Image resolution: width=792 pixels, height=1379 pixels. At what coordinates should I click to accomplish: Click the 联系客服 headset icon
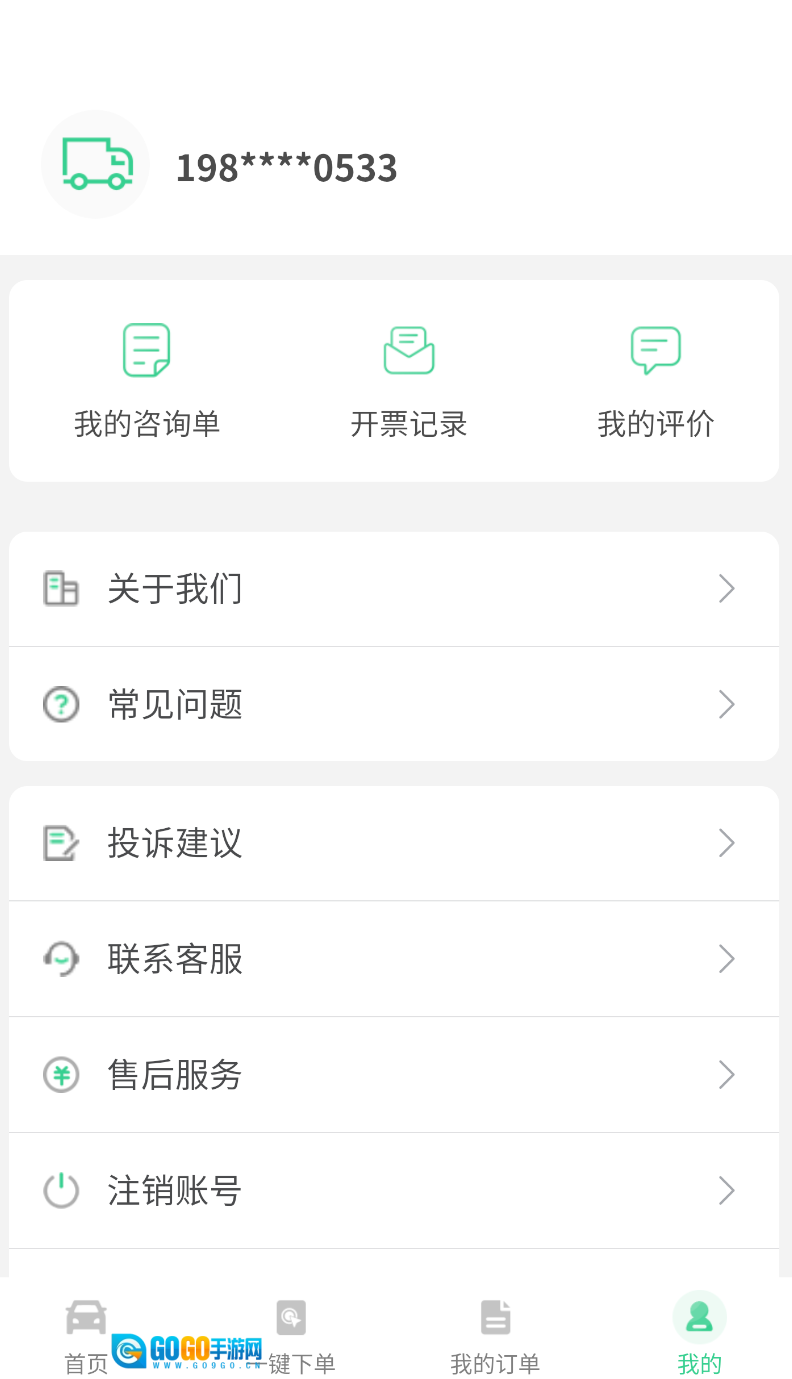[x=61, y=959]
